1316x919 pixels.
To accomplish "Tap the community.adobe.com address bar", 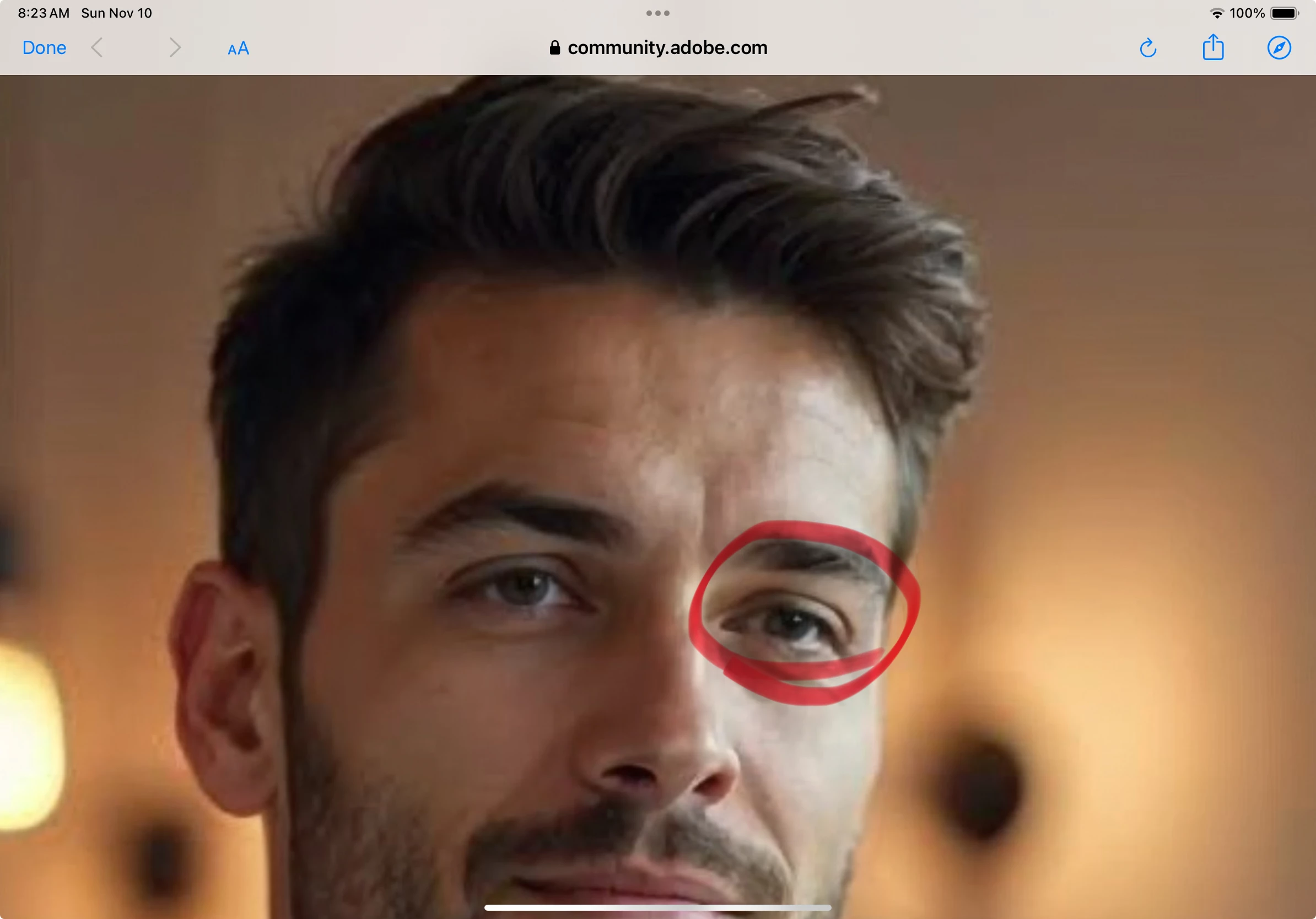I will coord(658,47).
